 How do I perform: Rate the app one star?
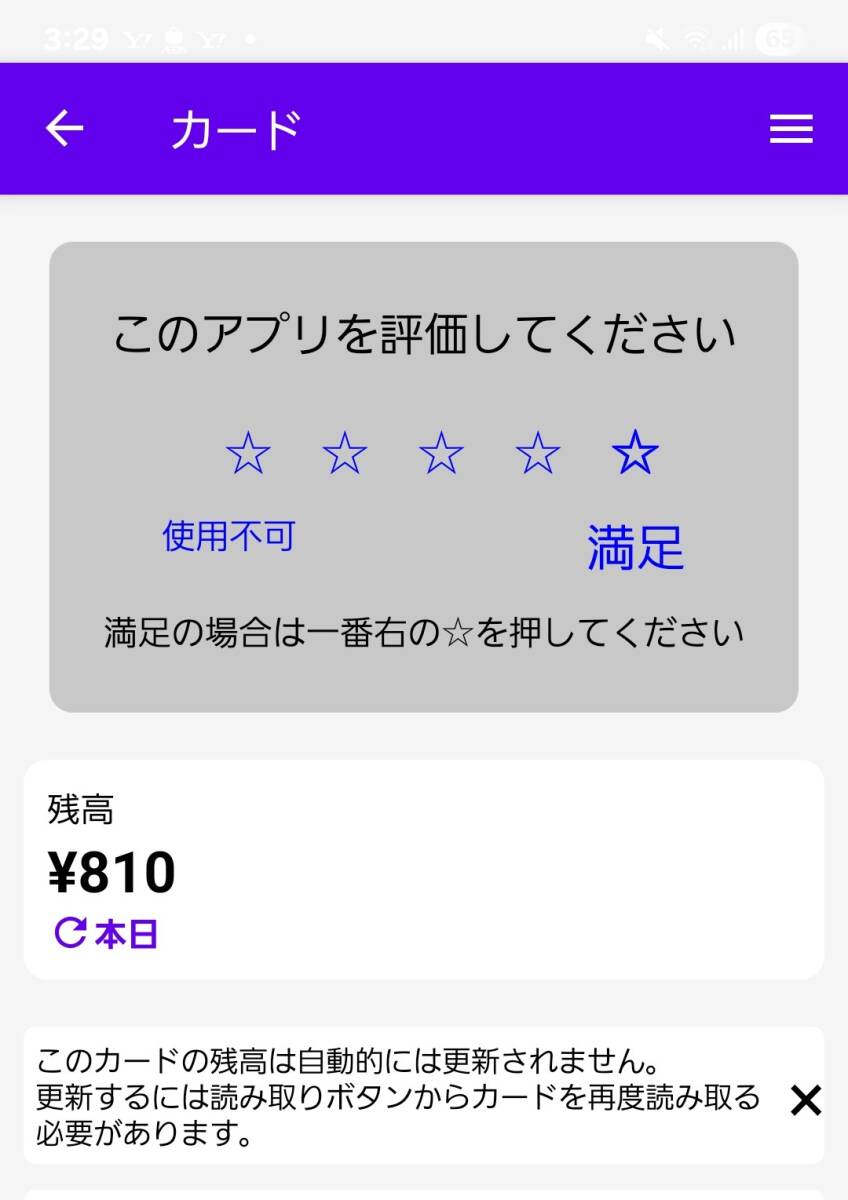[248, 455]
